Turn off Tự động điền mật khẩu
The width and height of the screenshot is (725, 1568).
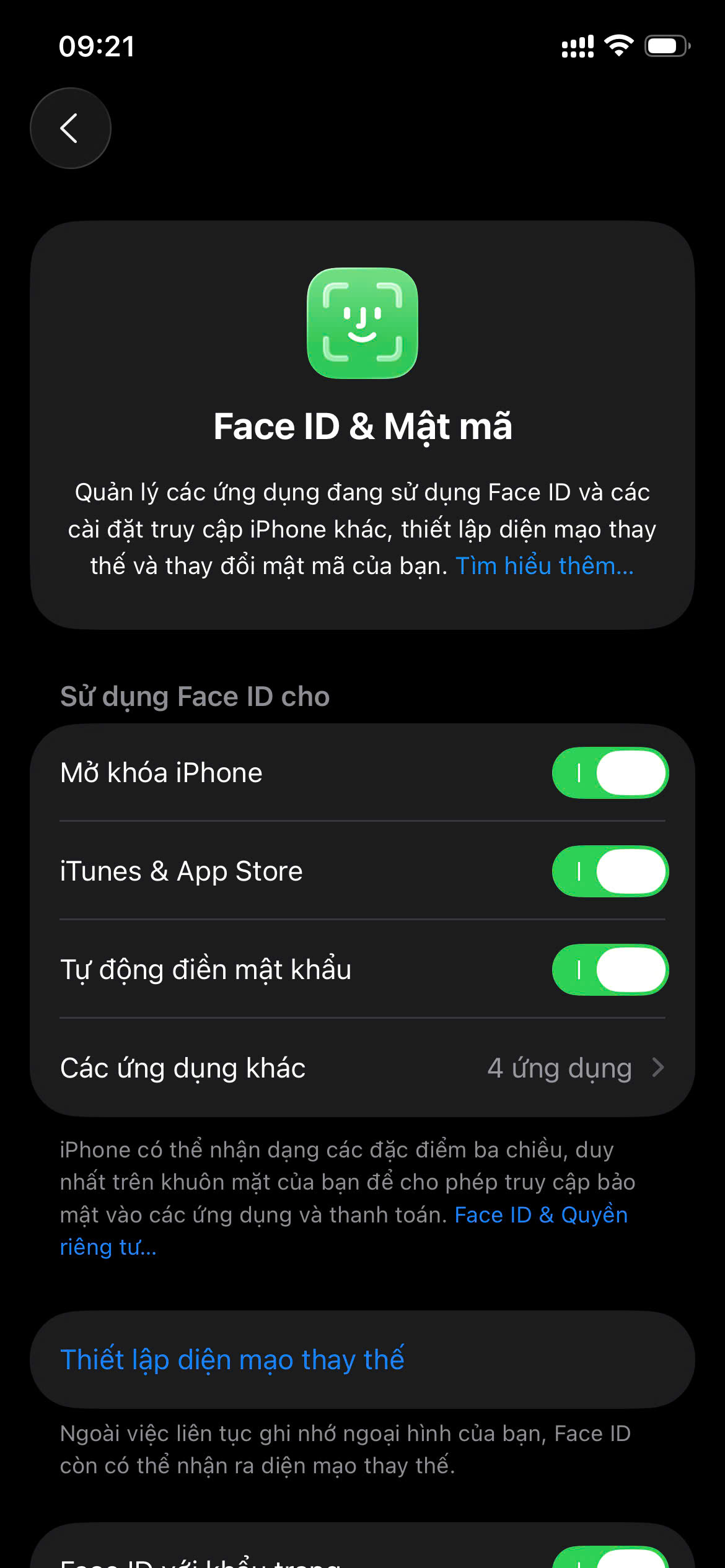tap(610, 970)
